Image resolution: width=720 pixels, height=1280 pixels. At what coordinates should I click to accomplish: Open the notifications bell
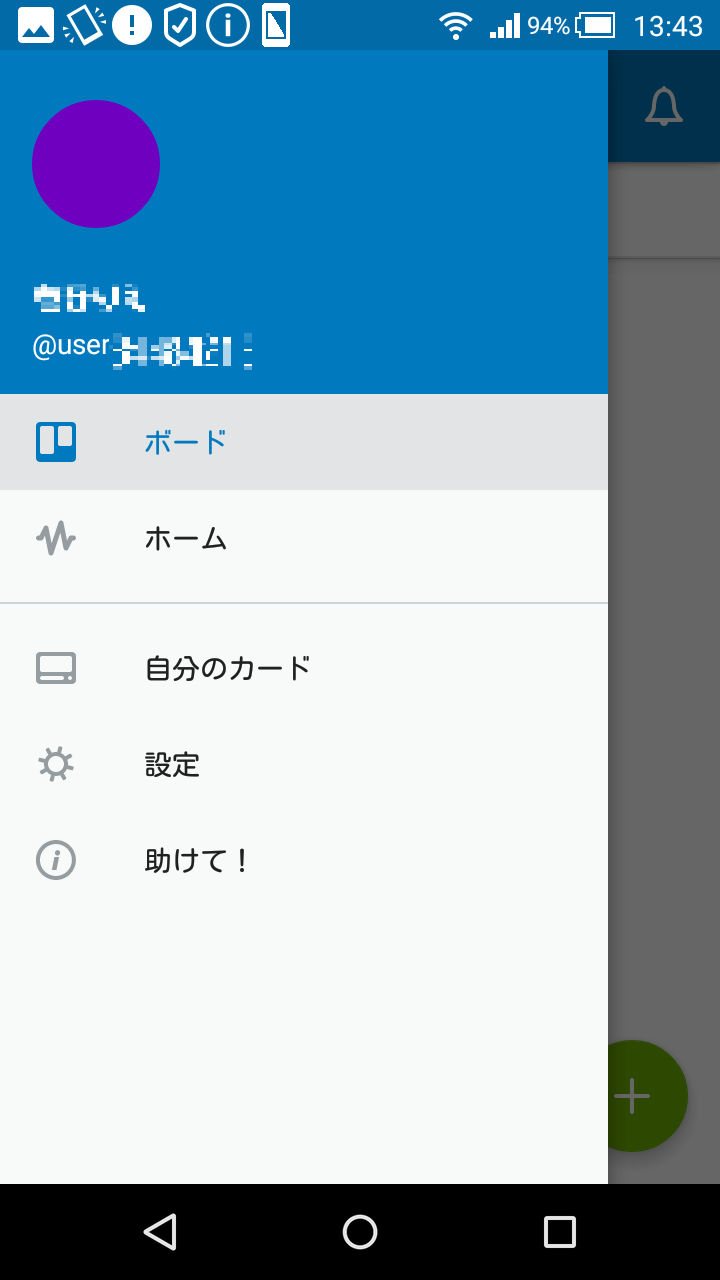click(x=663, y=106)
